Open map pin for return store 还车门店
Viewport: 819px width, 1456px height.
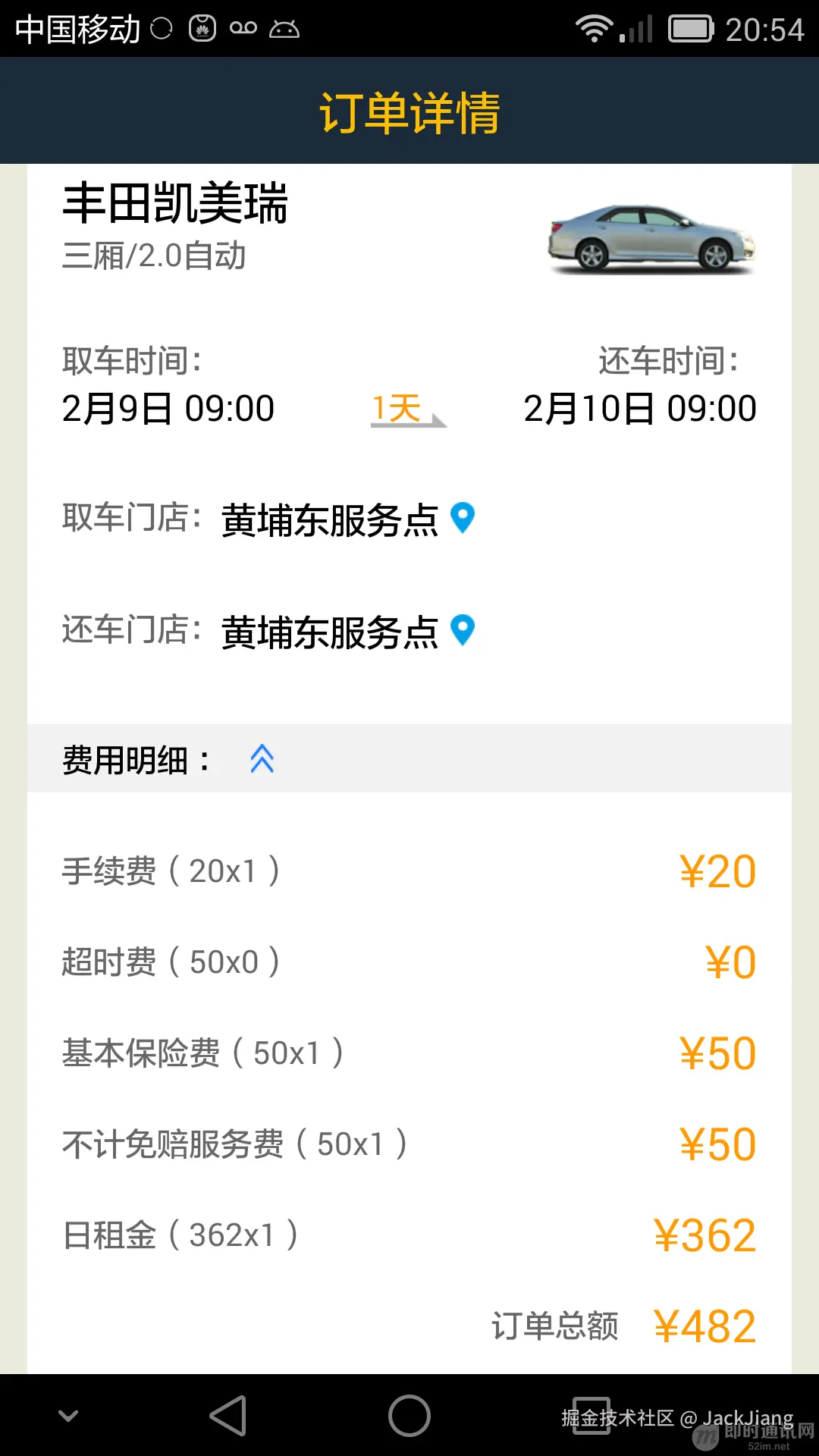(463, 630)
